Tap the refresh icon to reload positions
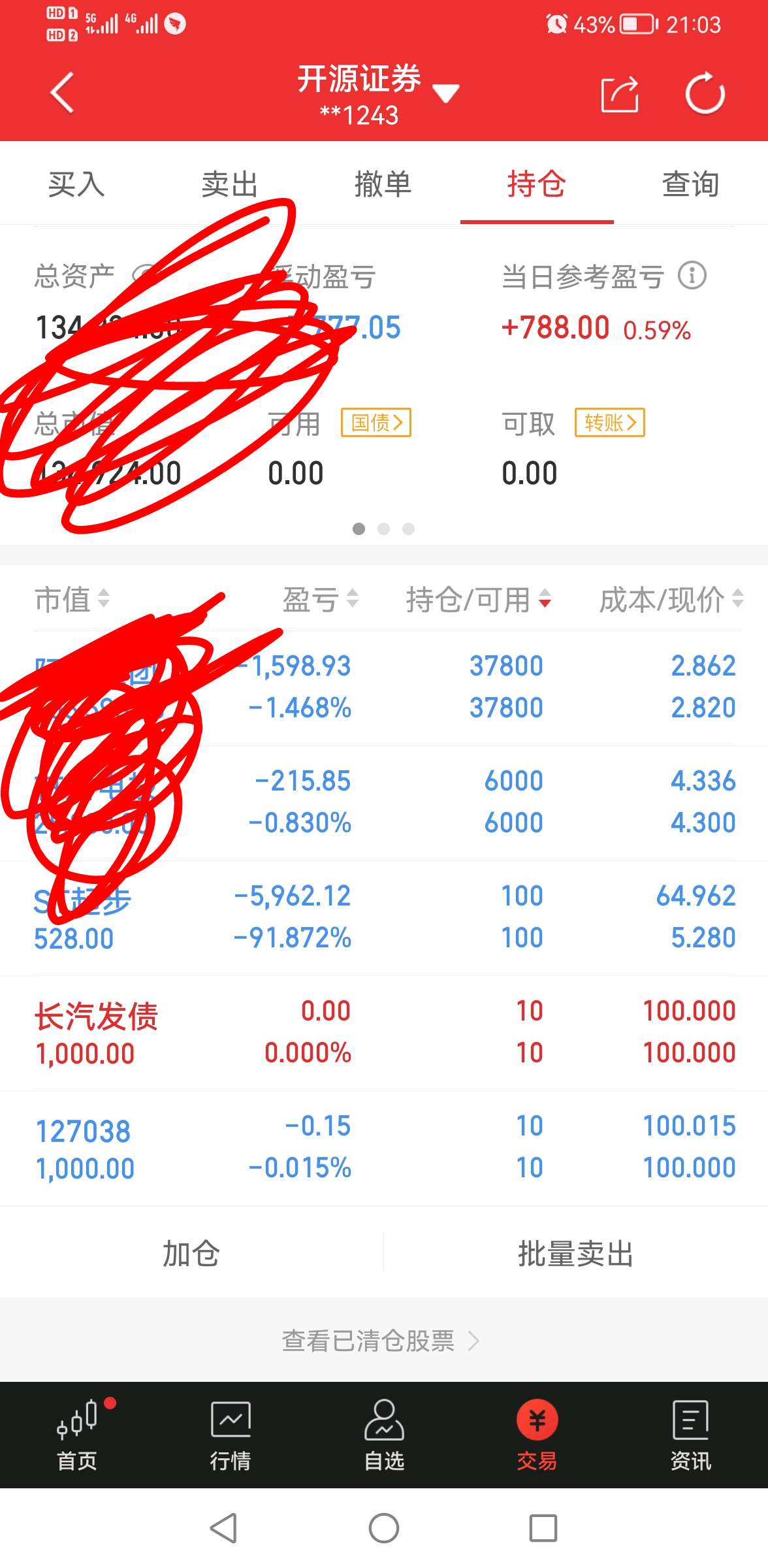Screen dimensions: 768x1568 705,93
